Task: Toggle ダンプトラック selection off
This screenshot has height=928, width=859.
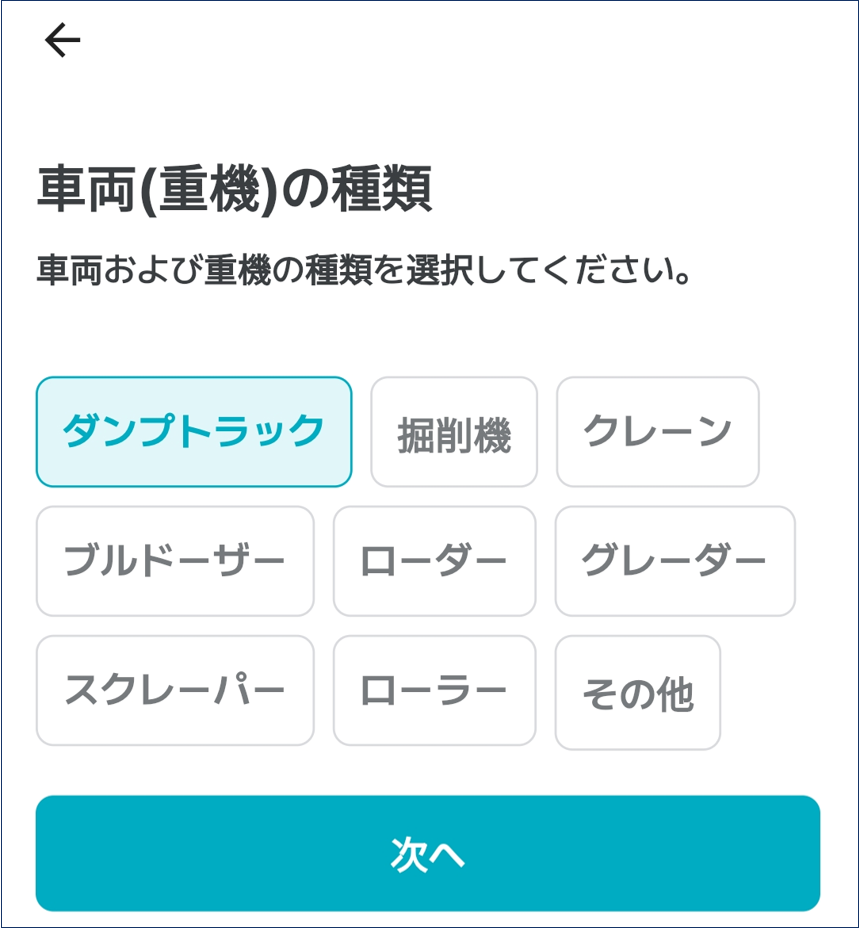Action: click(x=192, y=430)
